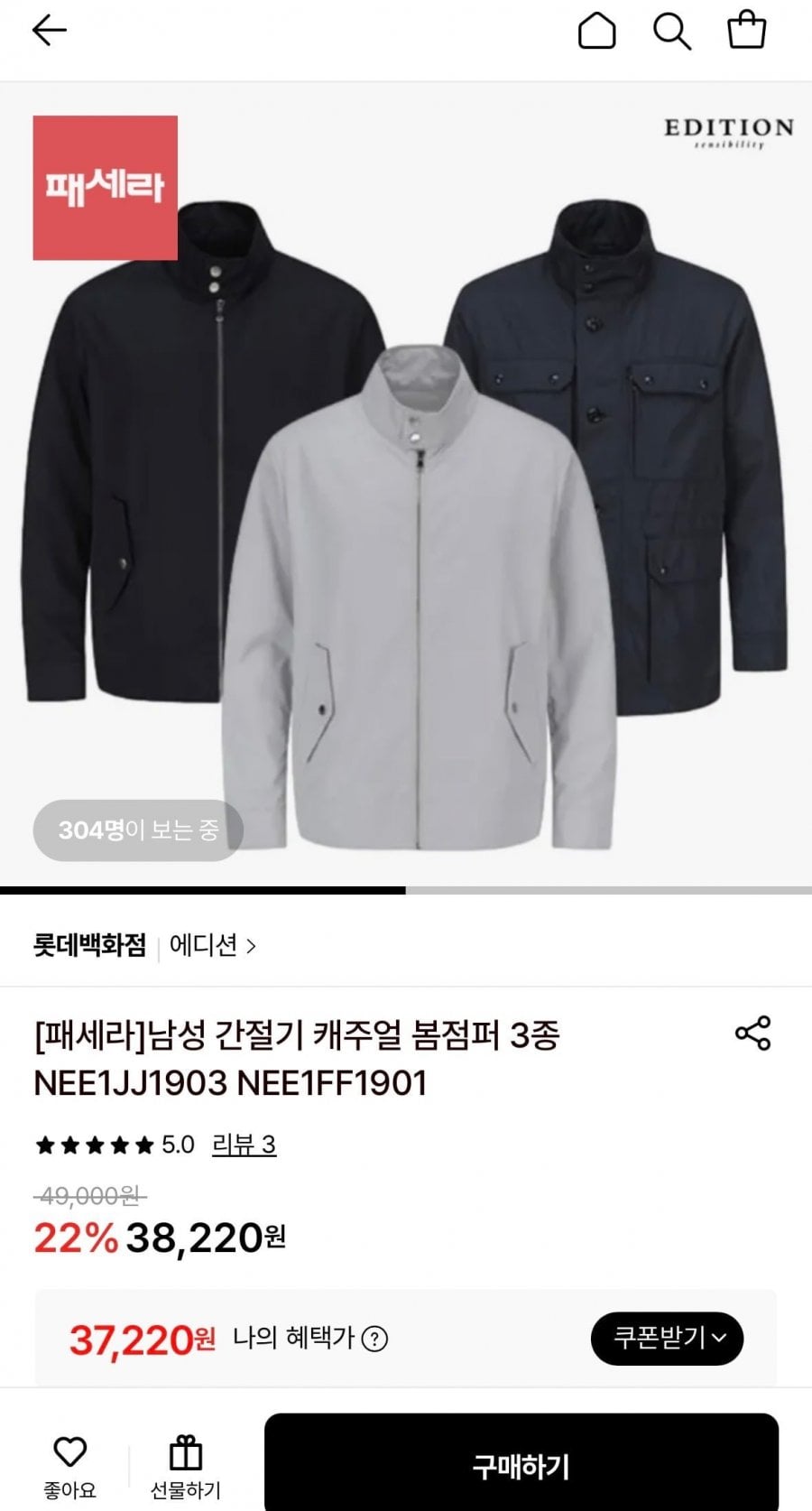Screen dimensions: 812x1511
Task: Tap 구매하기 to buy
Action: pyautogui.click(x=521, y=1466)
